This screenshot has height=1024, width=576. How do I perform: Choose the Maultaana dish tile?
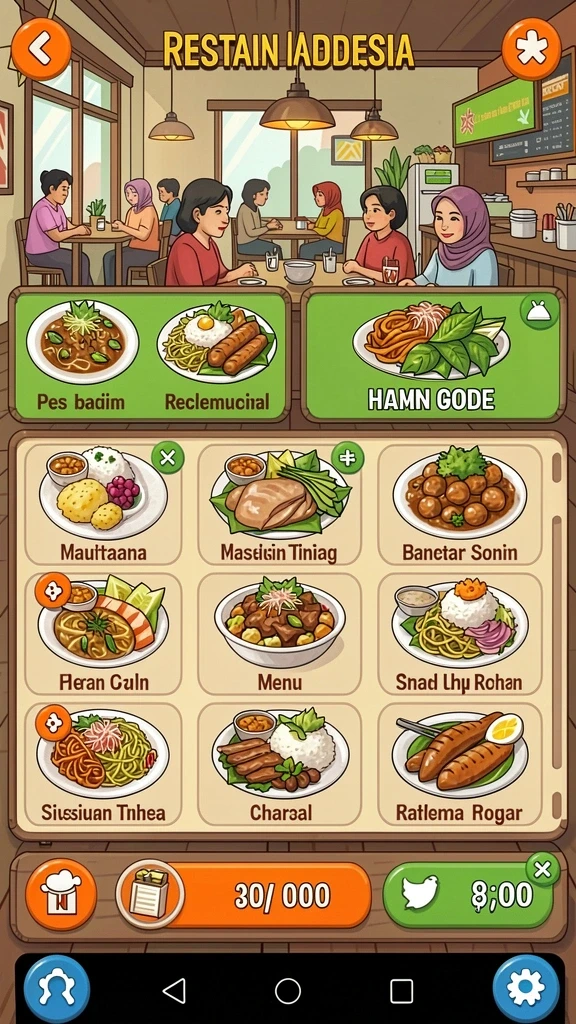coord(103,504)
